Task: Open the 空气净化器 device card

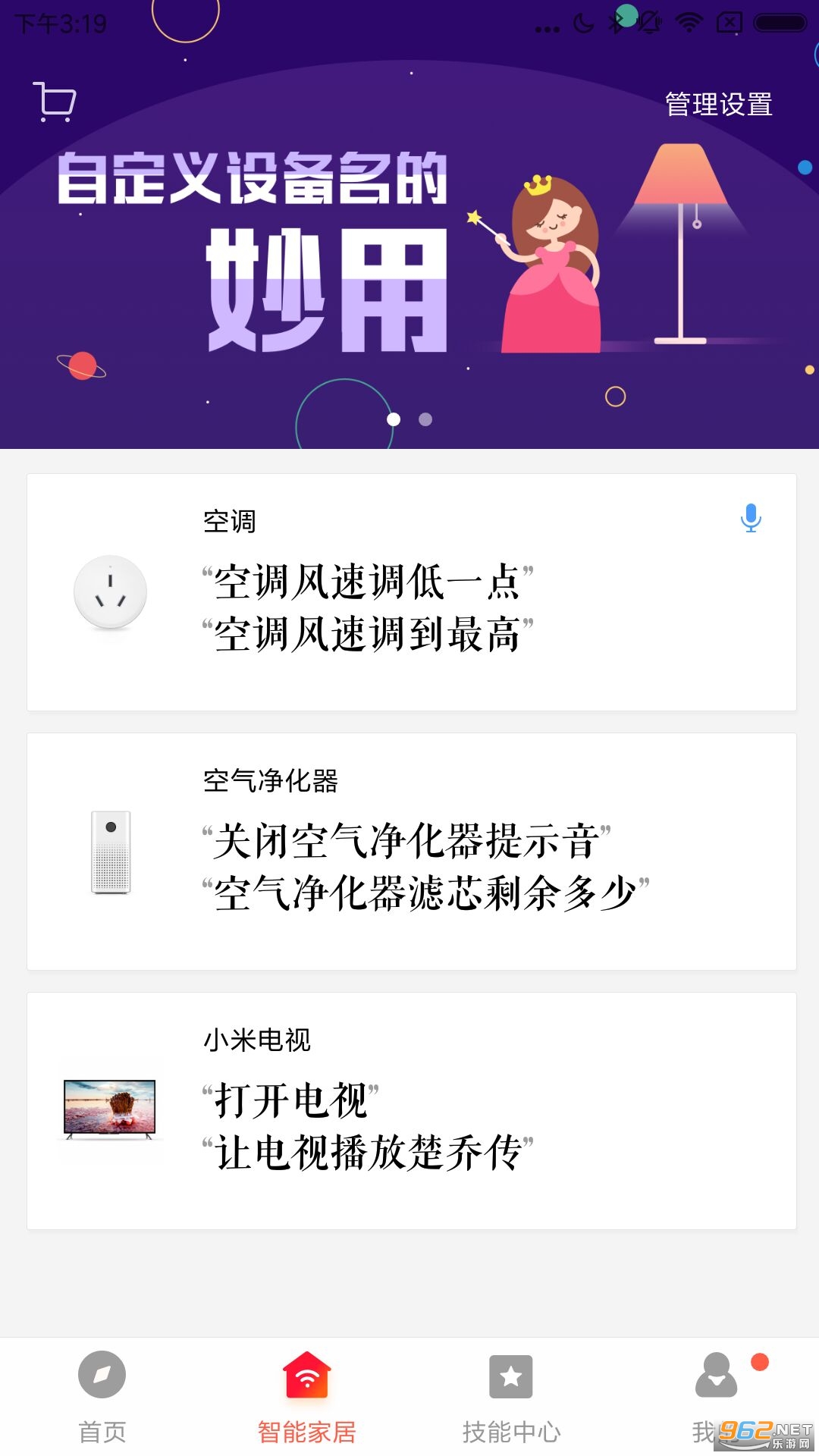Action: (x=411, y=852)
